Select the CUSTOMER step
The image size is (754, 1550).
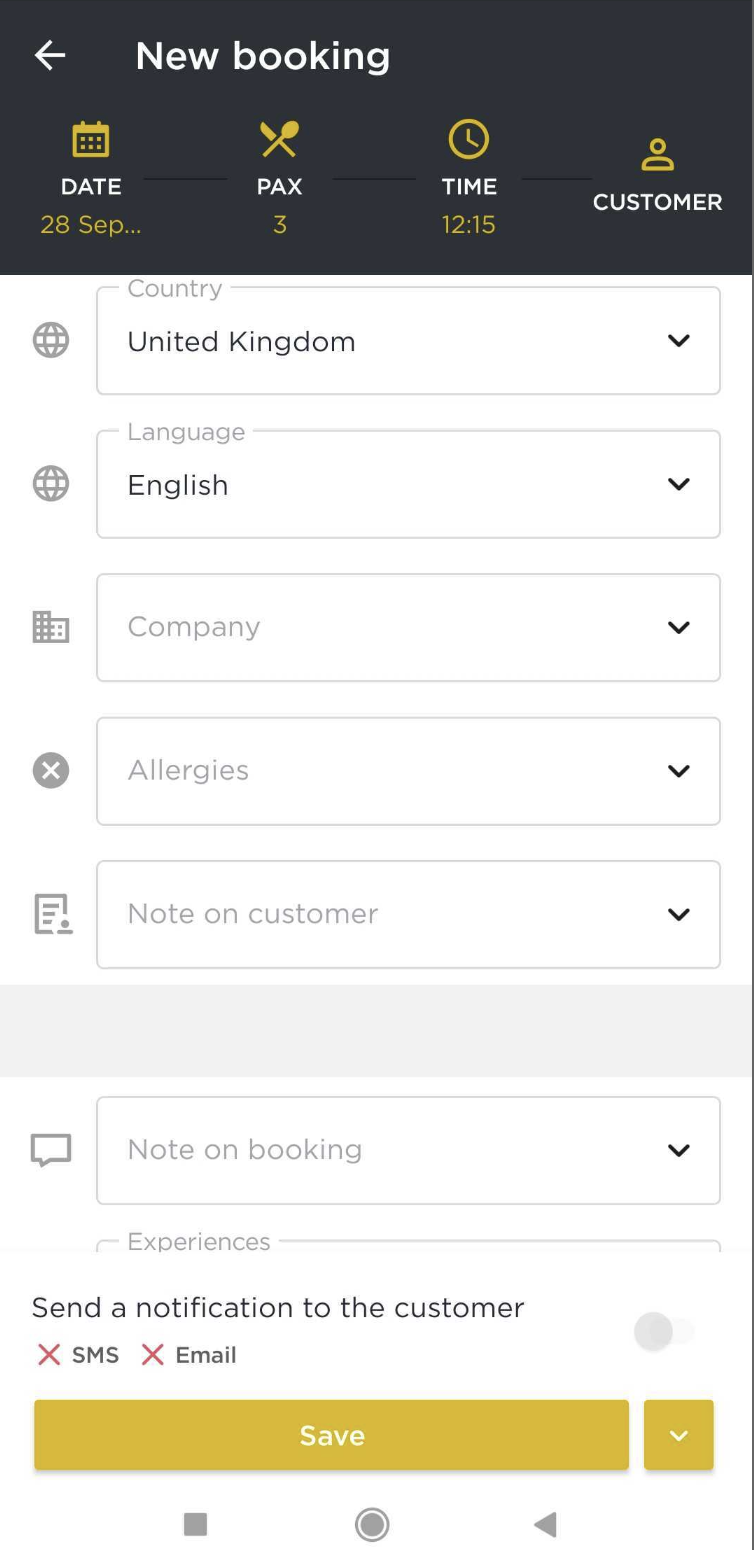coord(657,176)
